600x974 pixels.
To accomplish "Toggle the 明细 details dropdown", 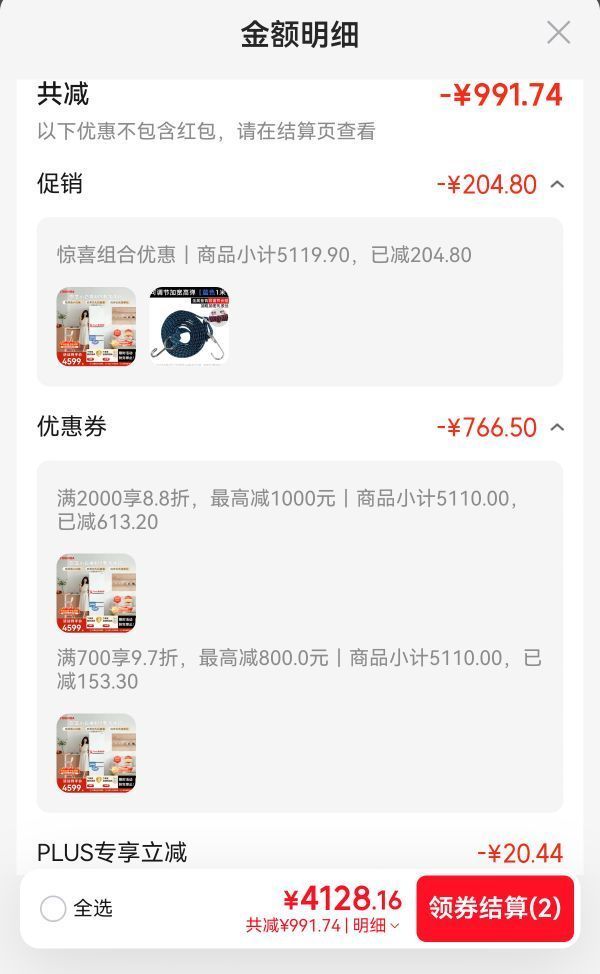I will 376,926.
